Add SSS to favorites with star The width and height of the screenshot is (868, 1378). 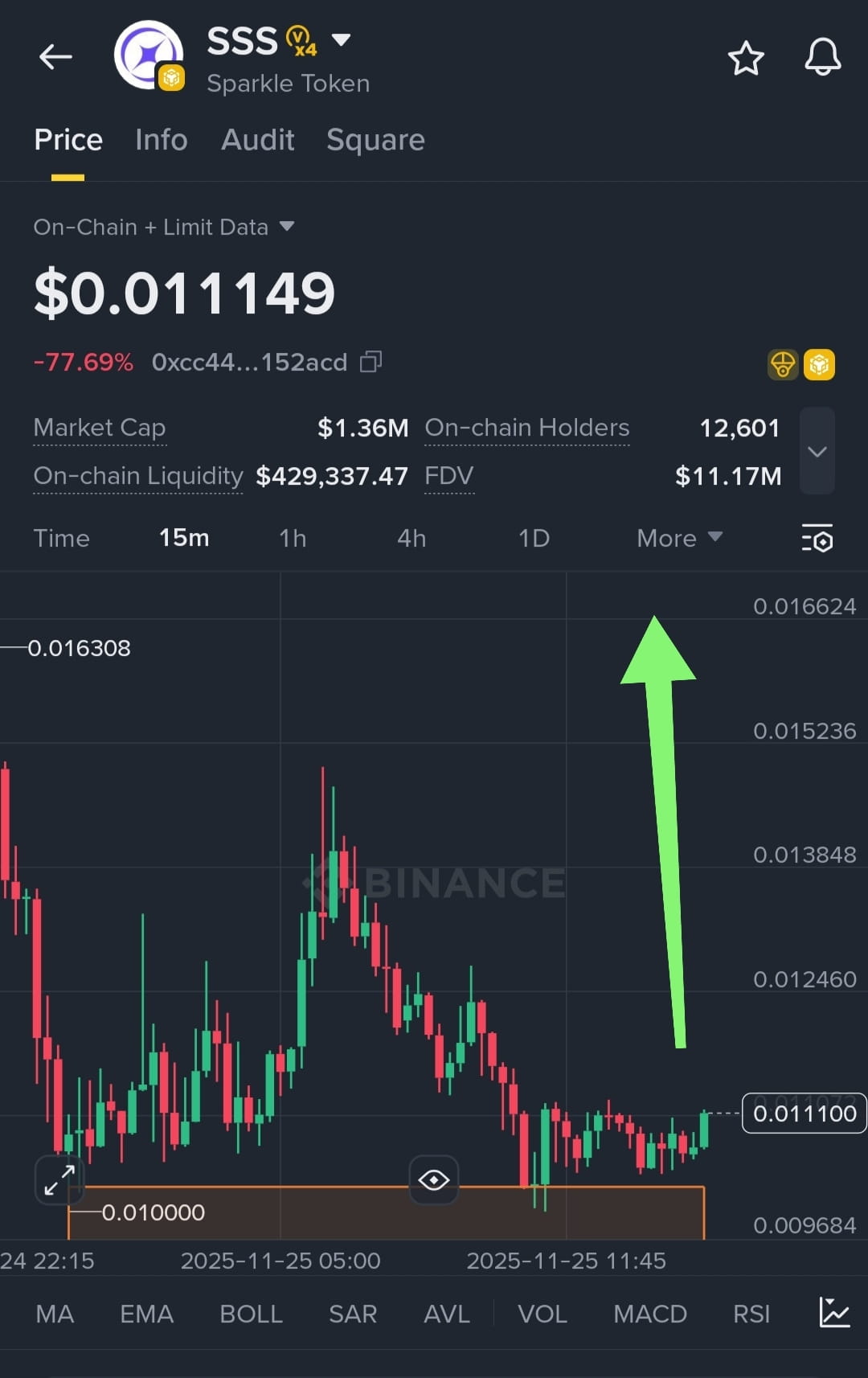pyautogui.click(x=745, y=58)
